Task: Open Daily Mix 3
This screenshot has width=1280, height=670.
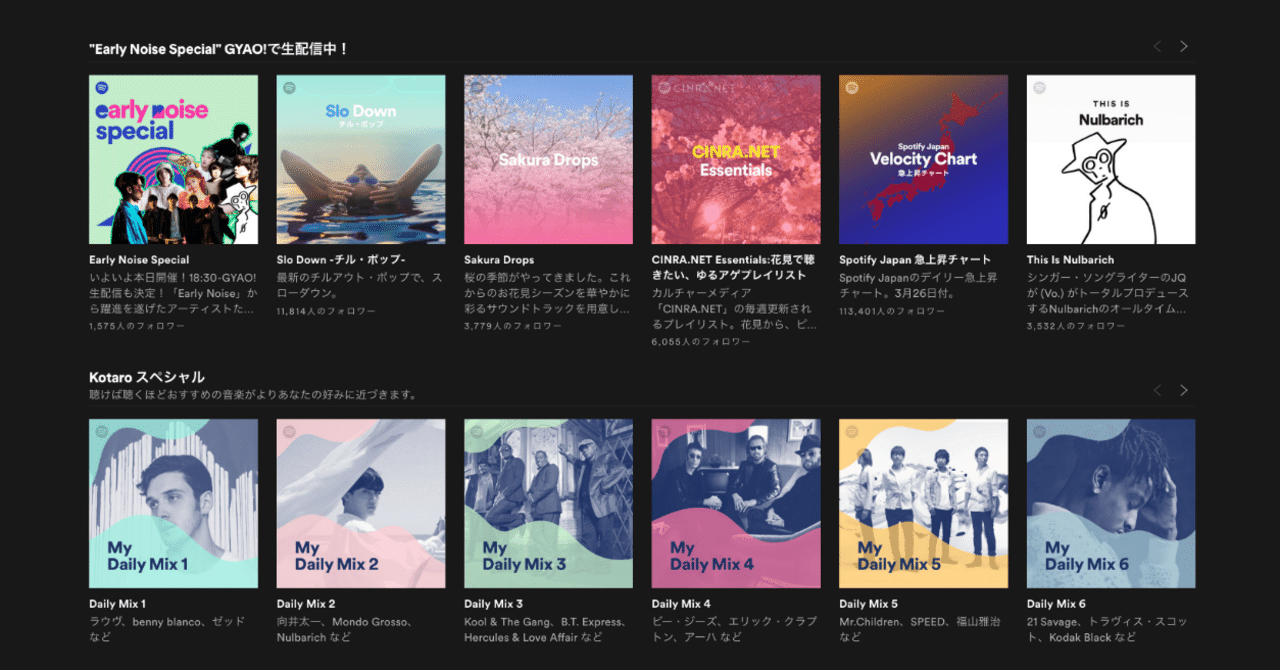Action: pyautogui.click(x=548, y=503)
